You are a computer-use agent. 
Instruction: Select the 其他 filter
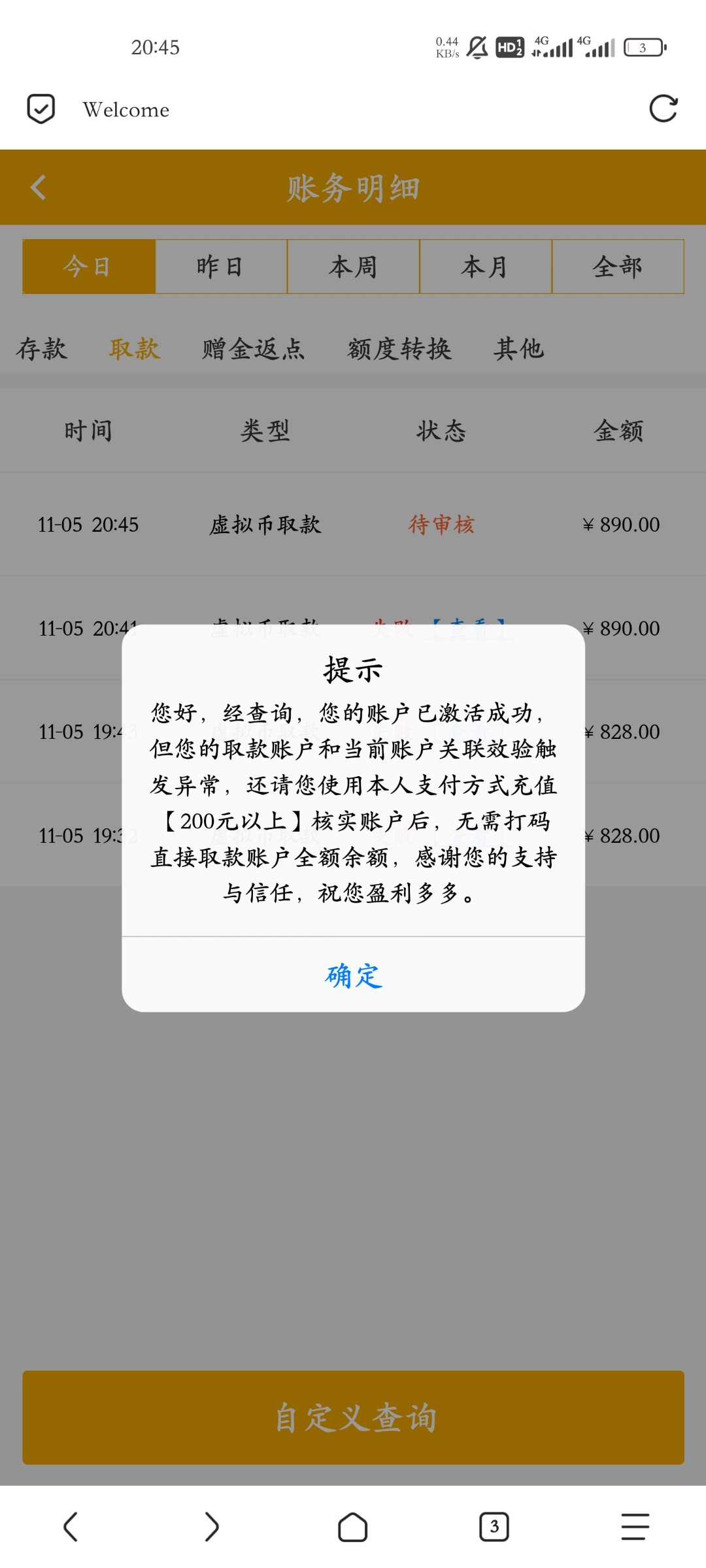coord(520,350)
